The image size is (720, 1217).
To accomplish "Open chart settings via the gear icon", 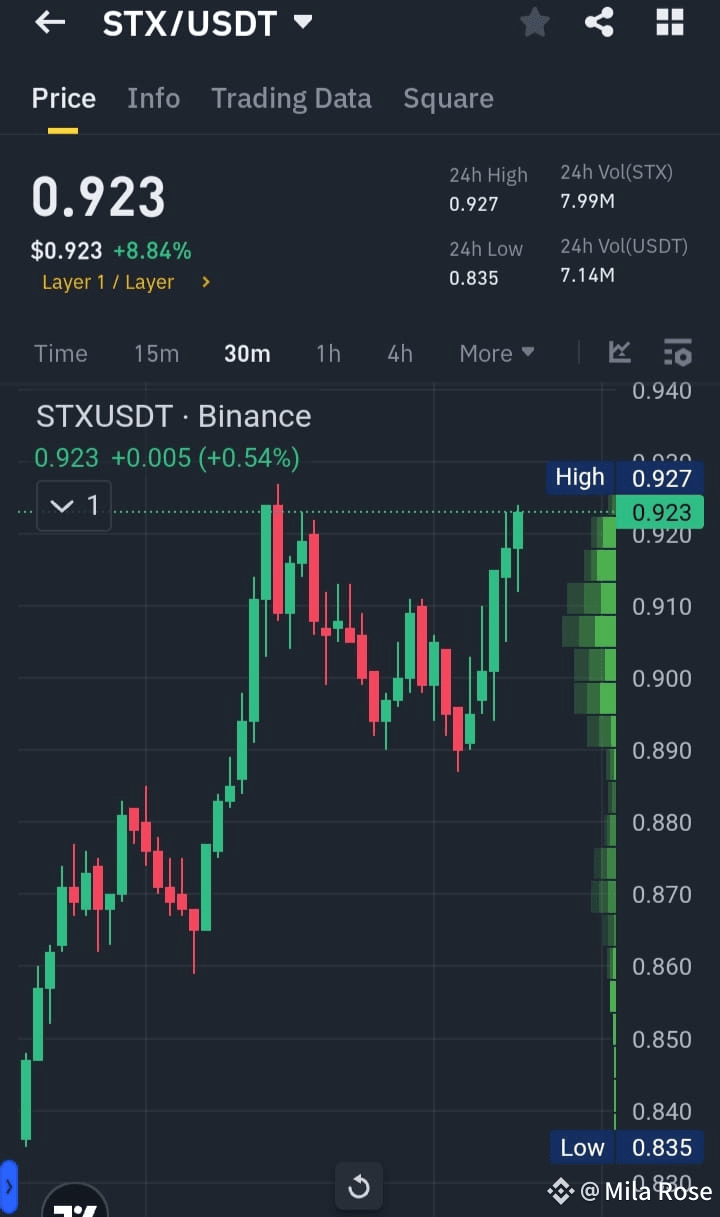I will pyautogui.click(x=677, y=352).
